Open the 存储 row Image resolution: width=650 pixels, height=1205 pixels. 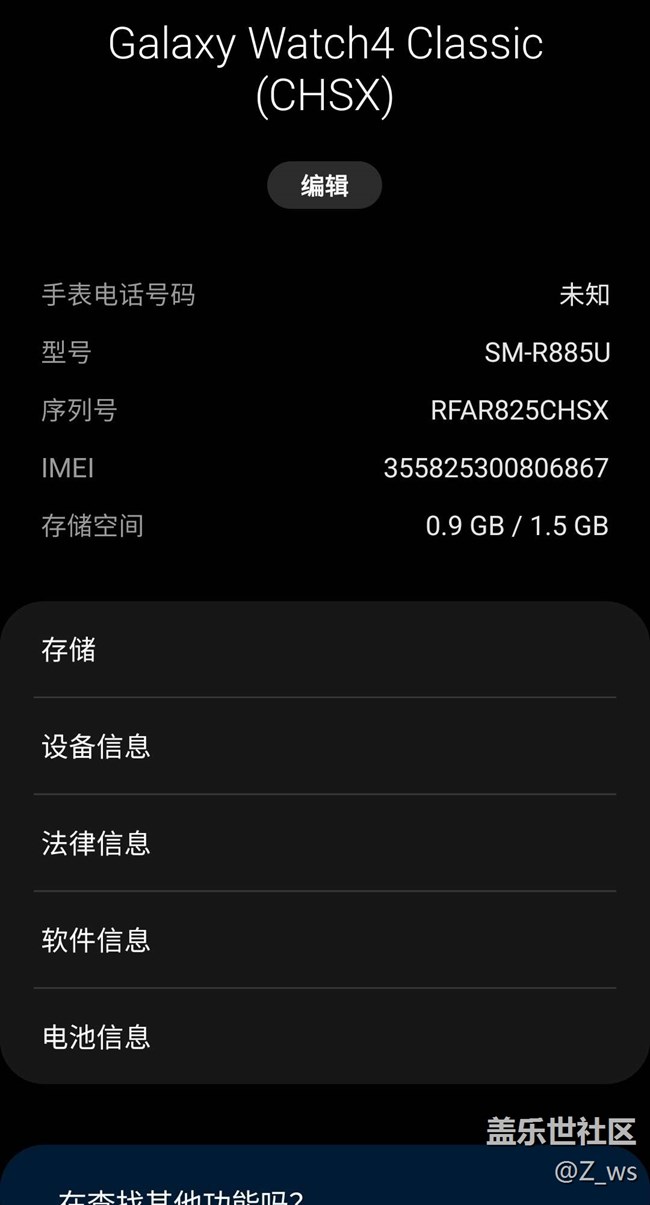(x=324, y=650)
